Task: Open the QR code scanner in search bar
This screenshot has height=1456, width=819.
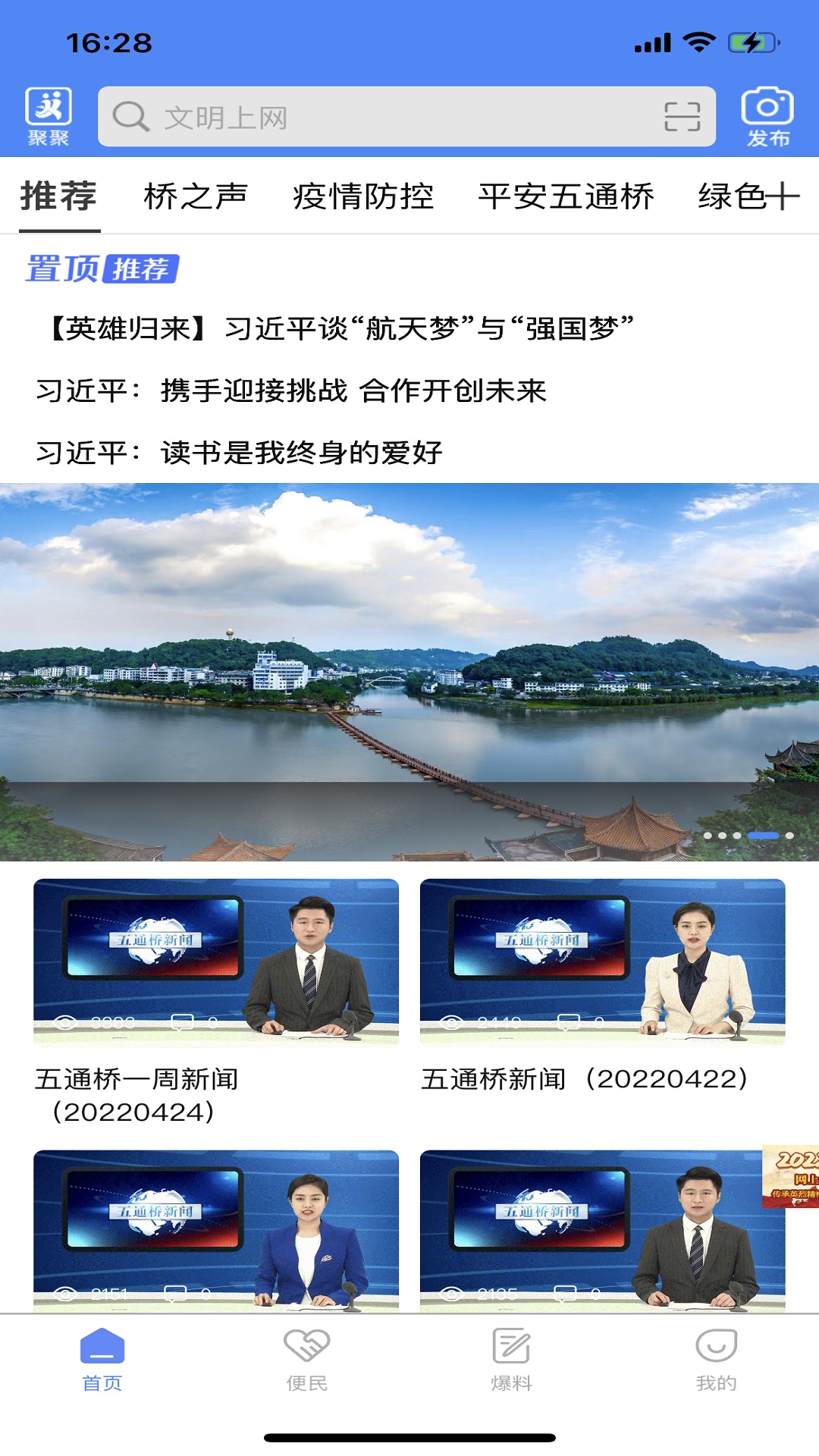Action: (x=682, y=118)
